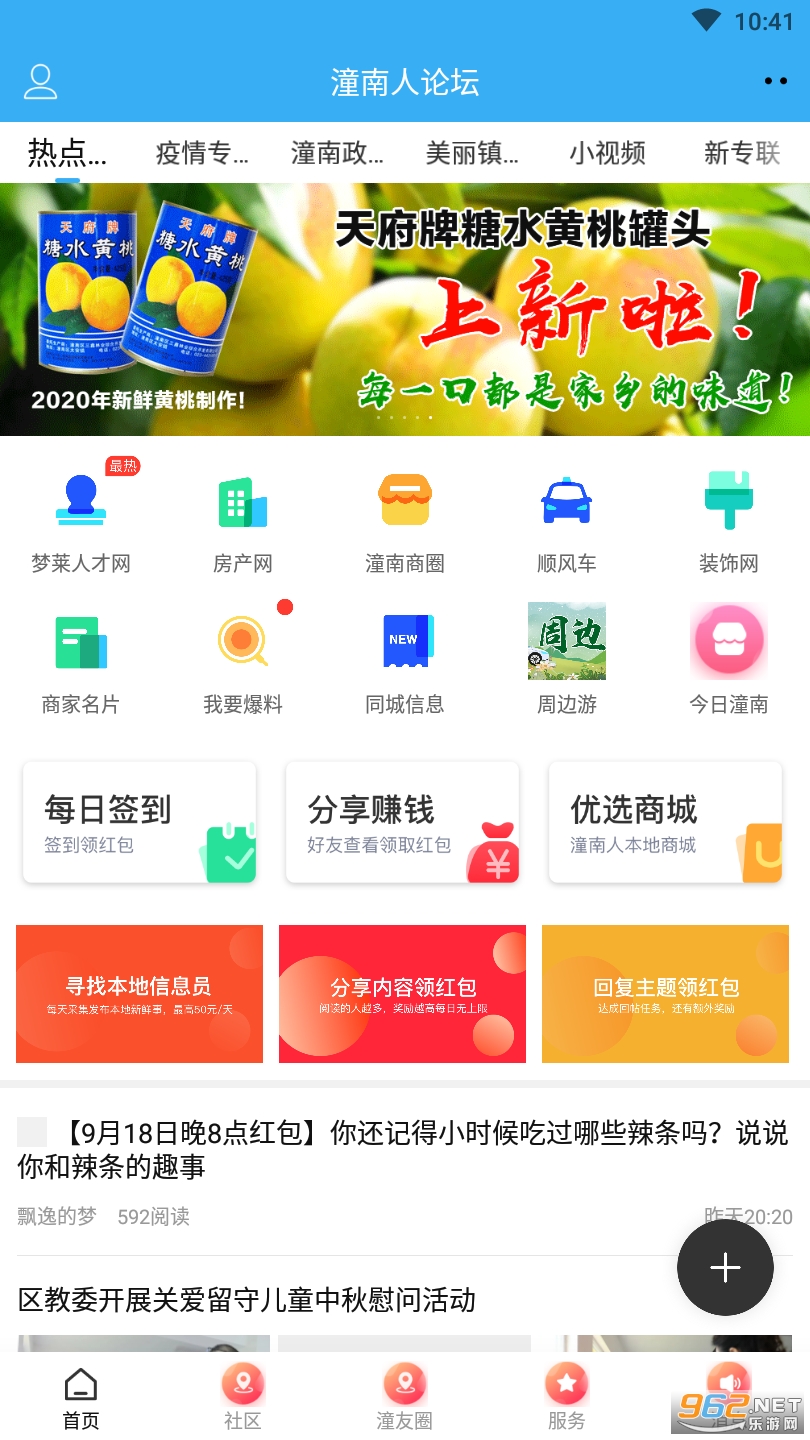Open the 每日签到 check-in card
This screenshot has width=810, height=1440.
coord(140,823)
